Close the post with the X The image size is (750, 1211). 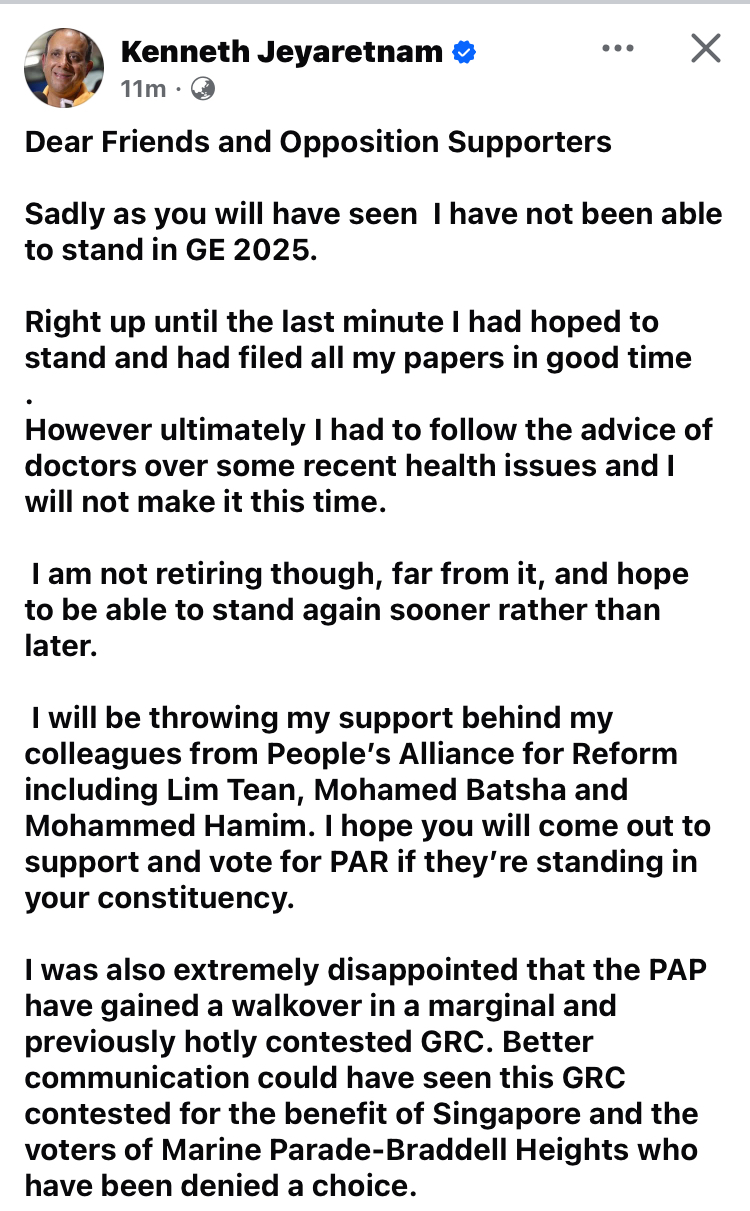pos(706,48)
